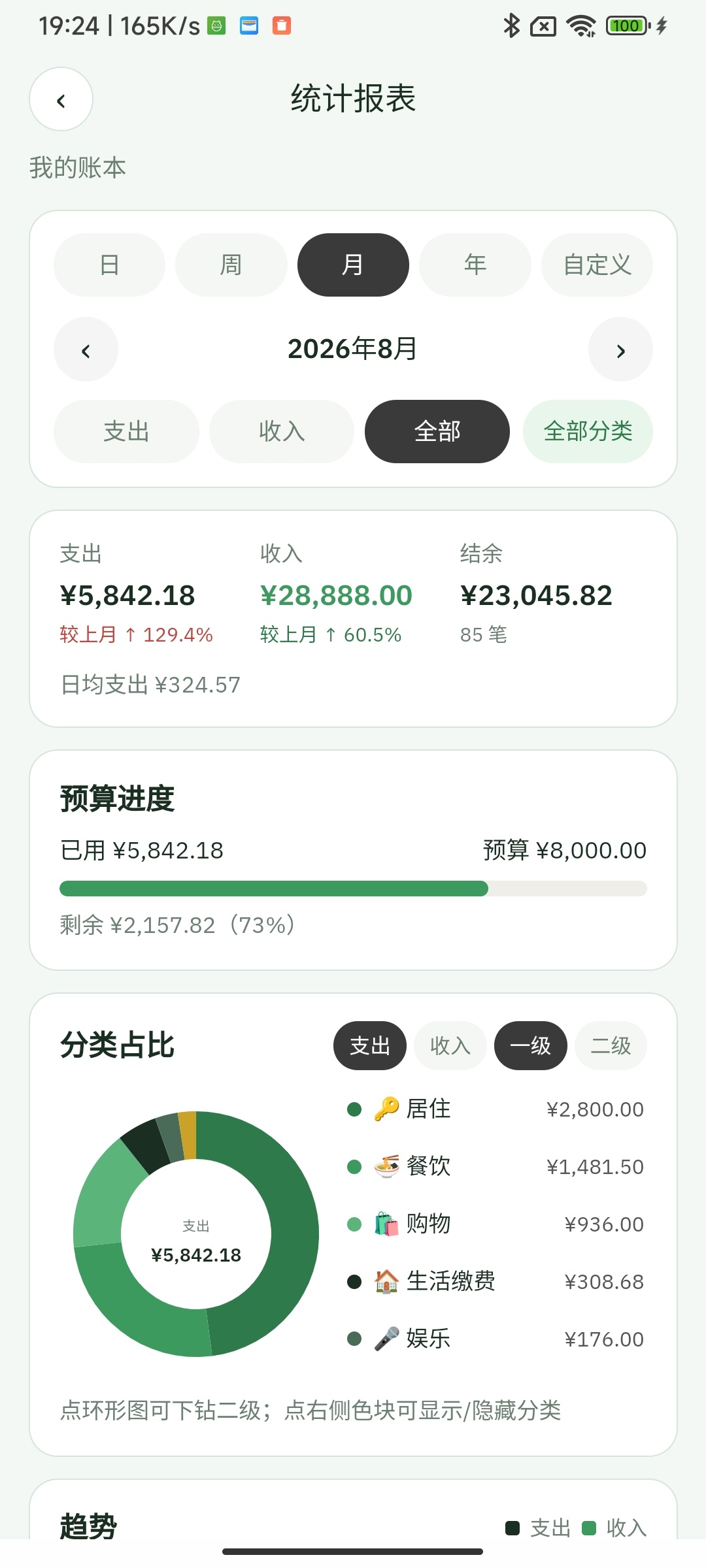Open the 自定义 date range option
Screen dimensions: 706x1568
[597, 265]
